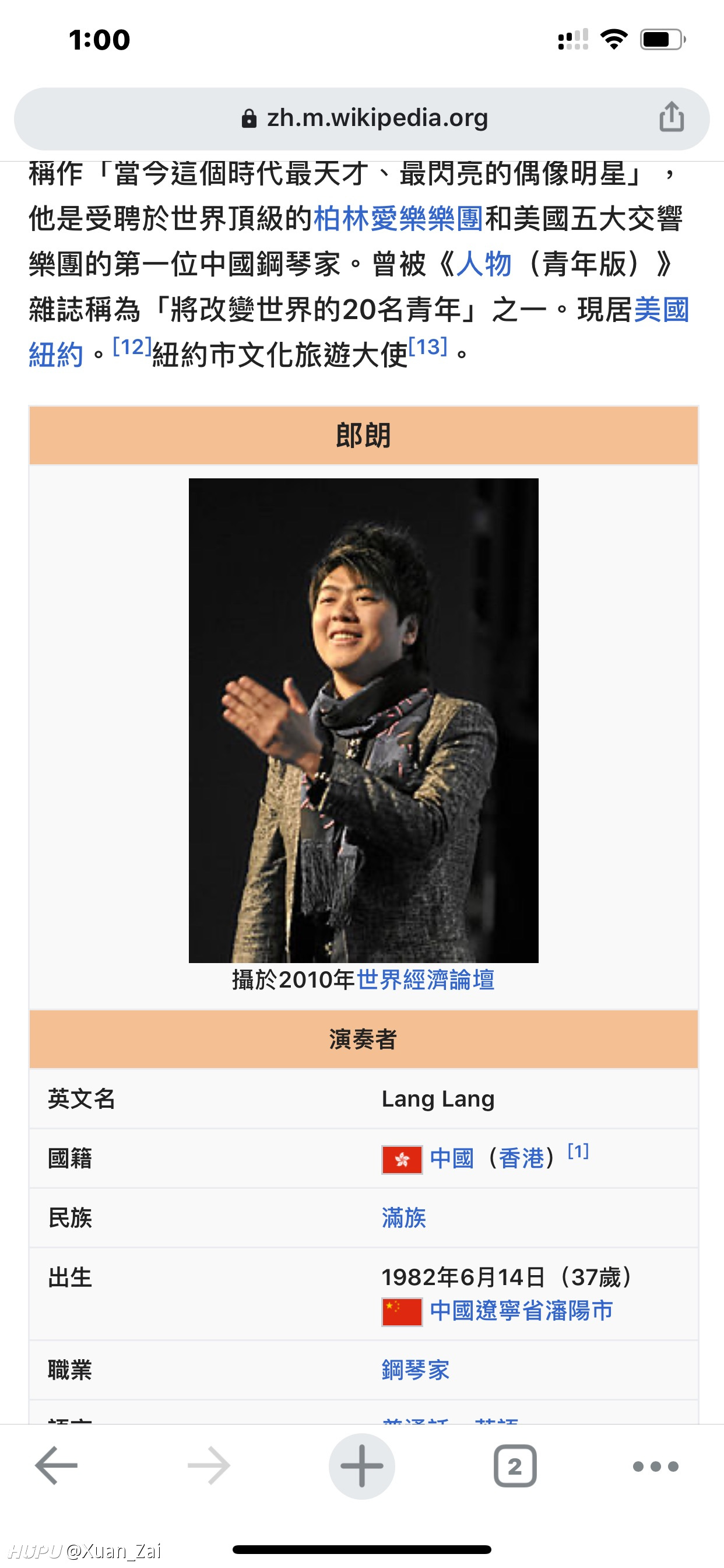The height and width of the screenshot is (1568, 724).
Task: Open the 柏林愛樂樂團 link
Action: (x=398, y=219)
